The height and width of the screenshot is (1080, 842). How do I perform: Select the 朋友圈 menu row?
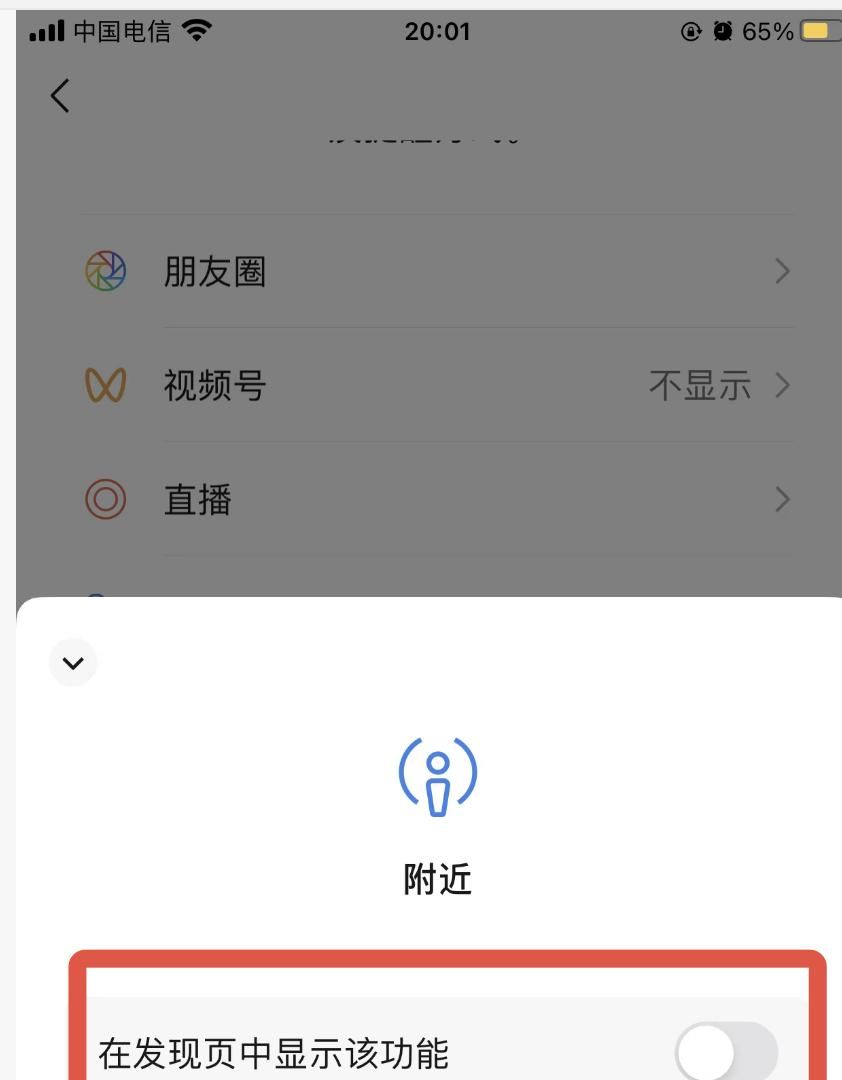tap(400, 270)
